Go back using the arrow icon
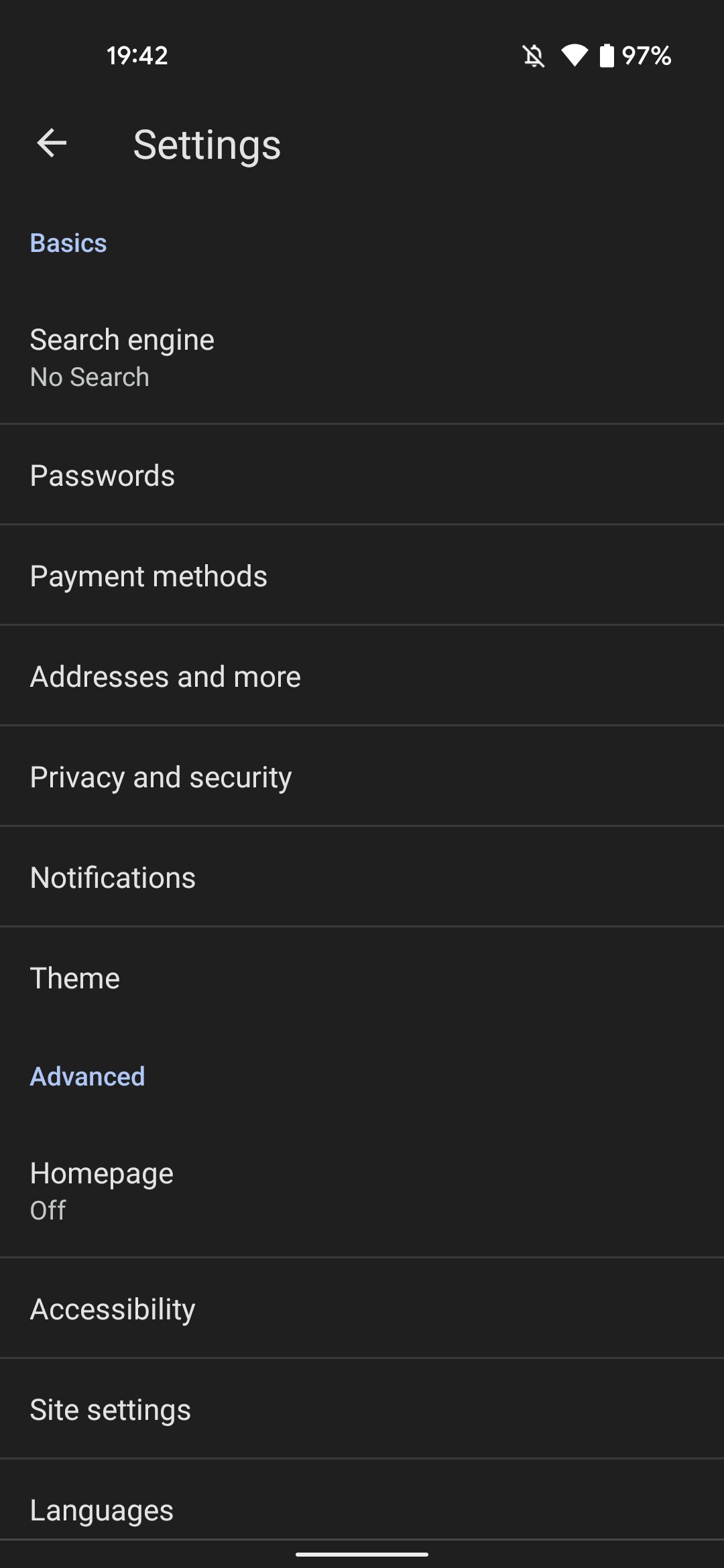The image size is (724, 1568). (x=52, y=143)
